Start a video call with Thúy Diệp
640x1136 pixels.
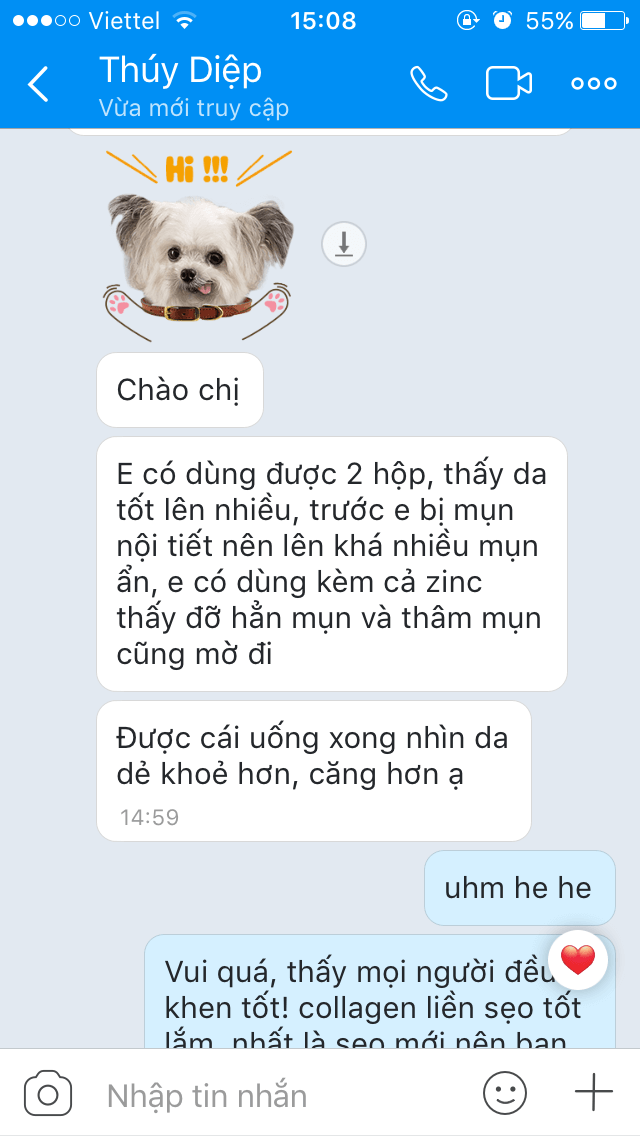coord(508,84)
